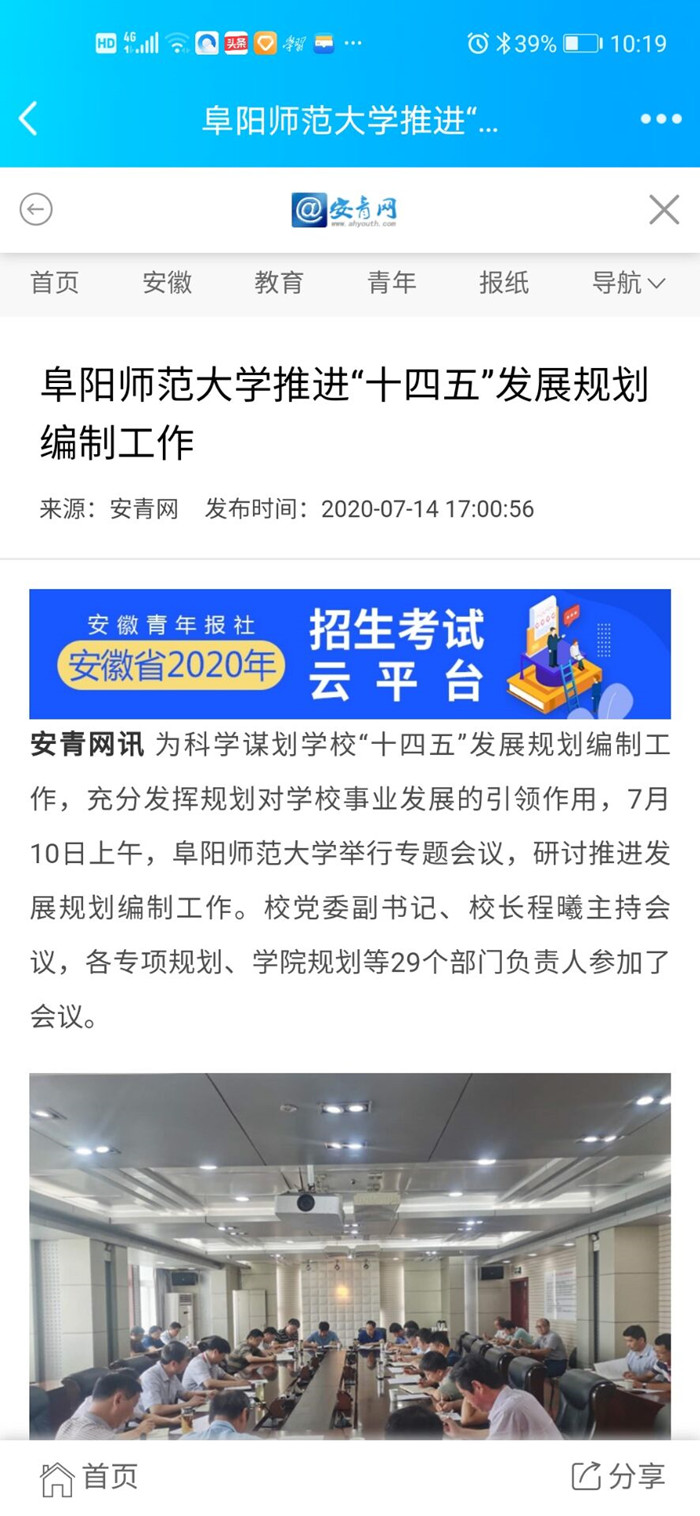The width and height of the screenshot is (700, 1516).
Task: Tap the bottom 首页 home button
Action: (90, 1477)
